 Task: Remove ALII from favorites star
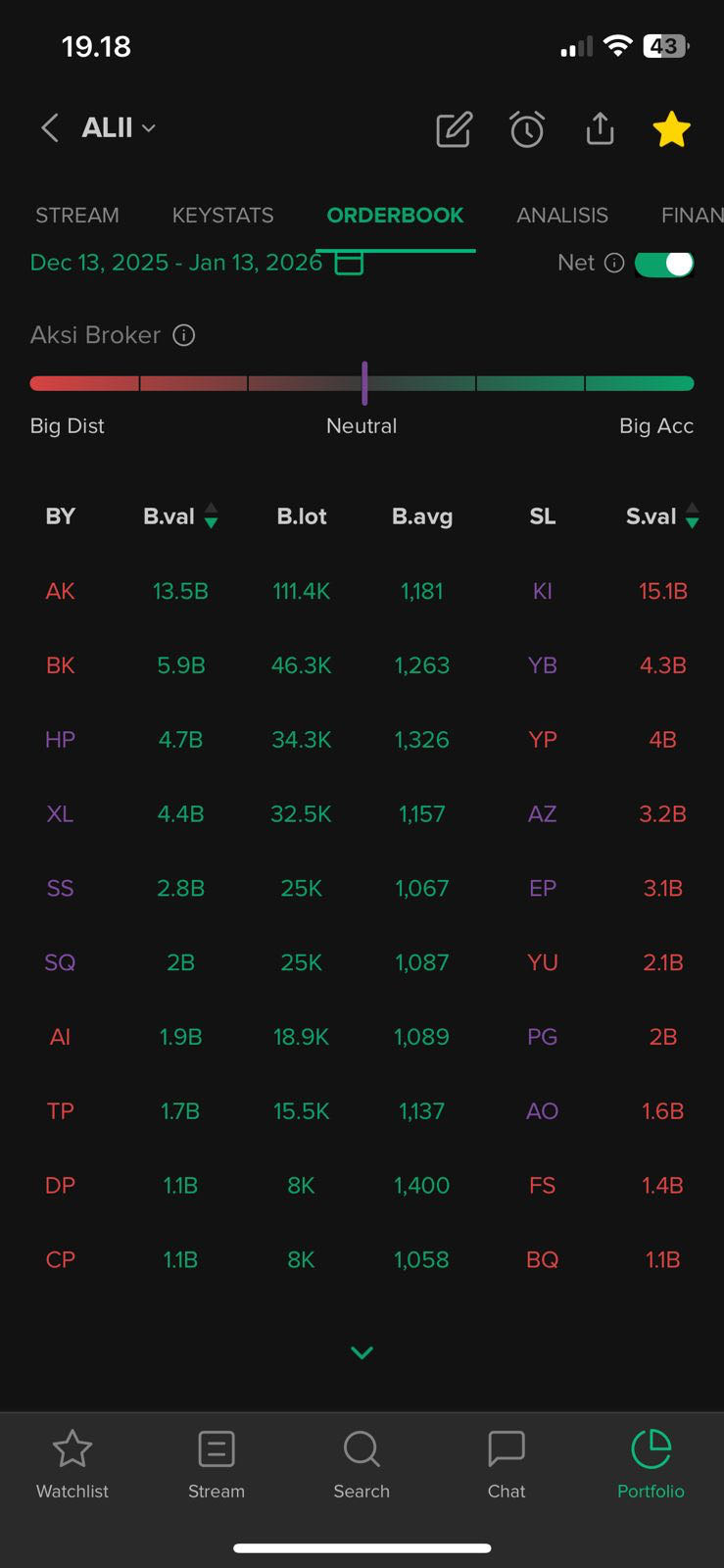pyautogui.click(x=671, y=129)
